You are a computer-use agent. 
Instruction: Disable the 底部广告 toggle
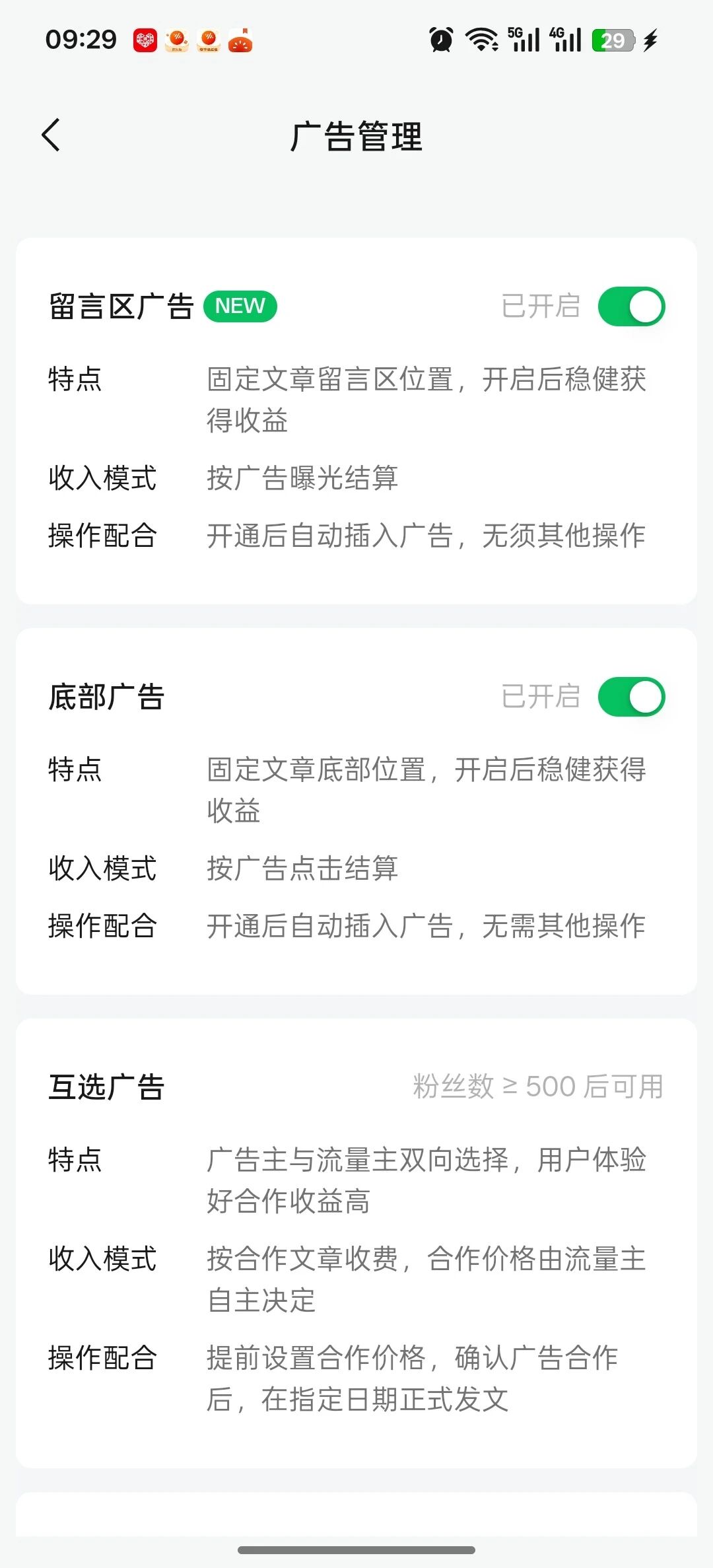click(631, 697)
